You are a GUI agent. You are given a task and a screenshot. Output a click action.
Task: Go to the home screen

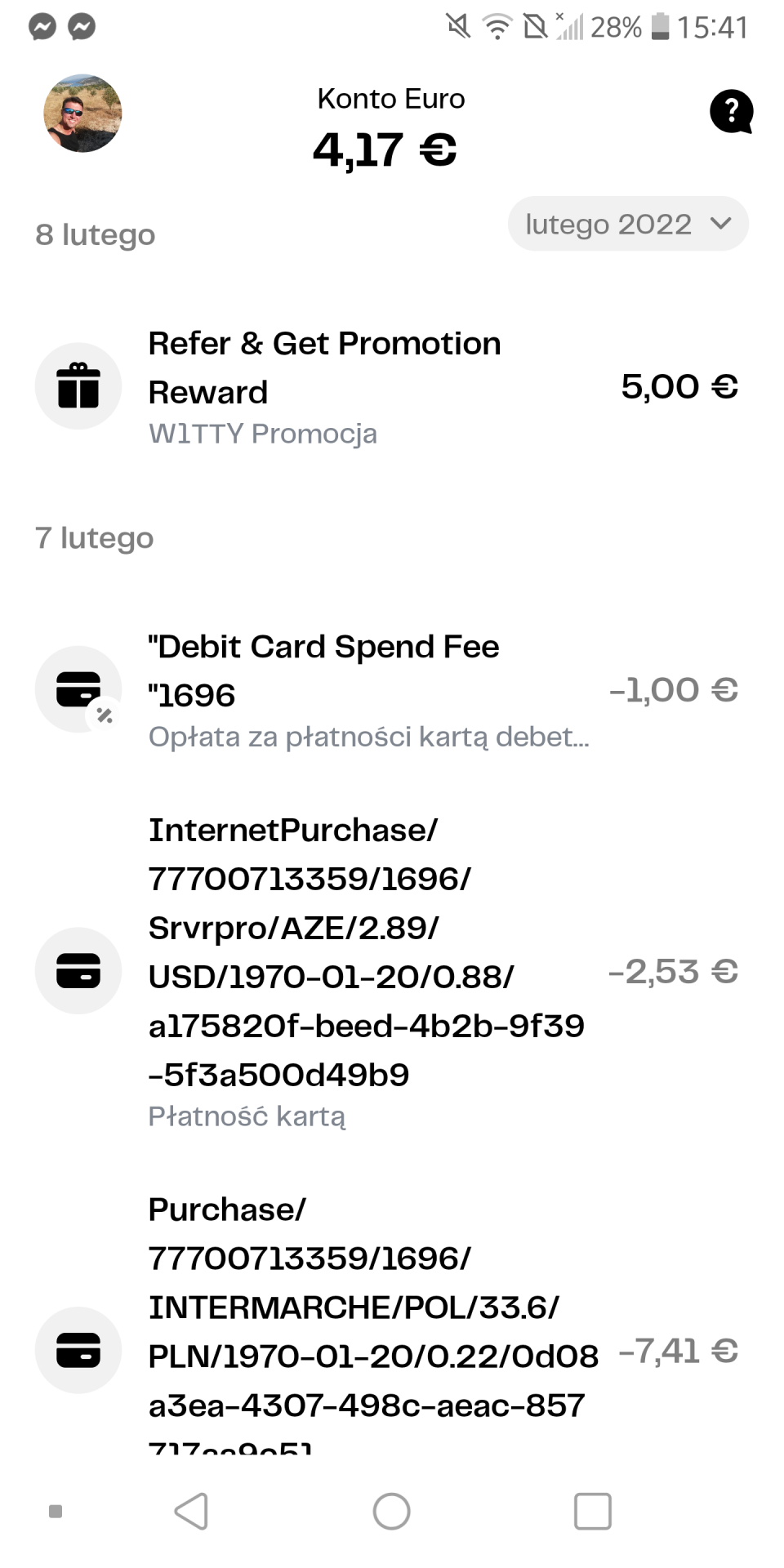coord(391,1511)
